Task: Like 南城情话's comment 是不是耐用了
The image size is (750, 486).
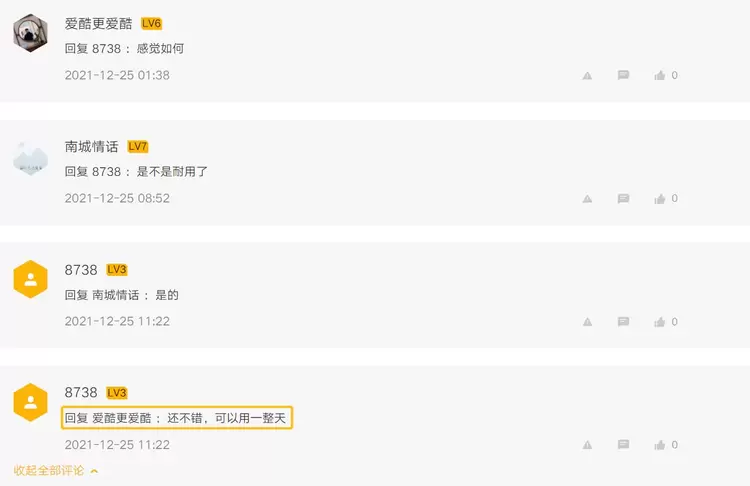Action: [660, 198]
